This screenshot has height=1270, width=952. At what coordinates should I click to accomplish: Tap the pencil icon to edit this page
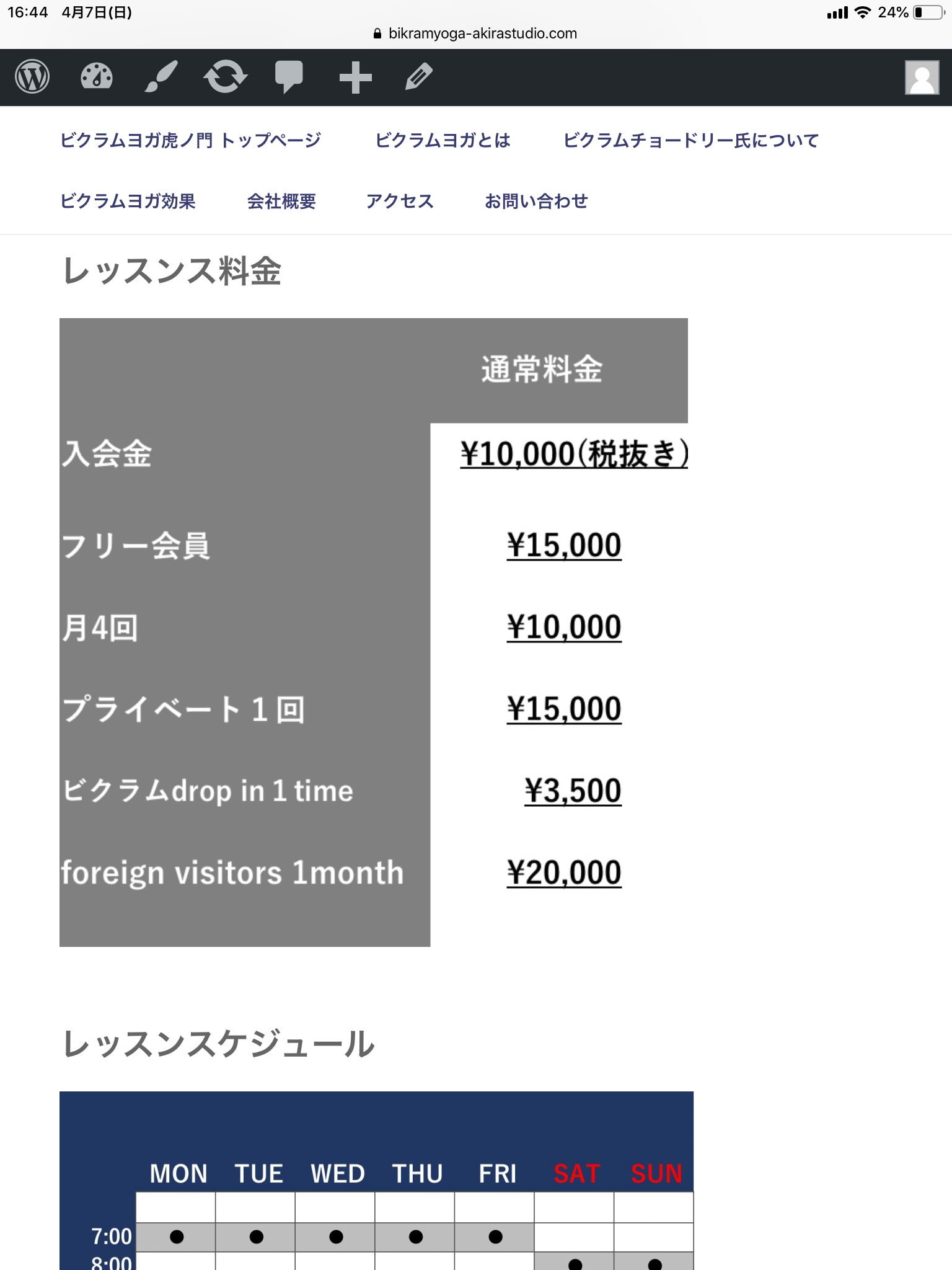(419, 78)
